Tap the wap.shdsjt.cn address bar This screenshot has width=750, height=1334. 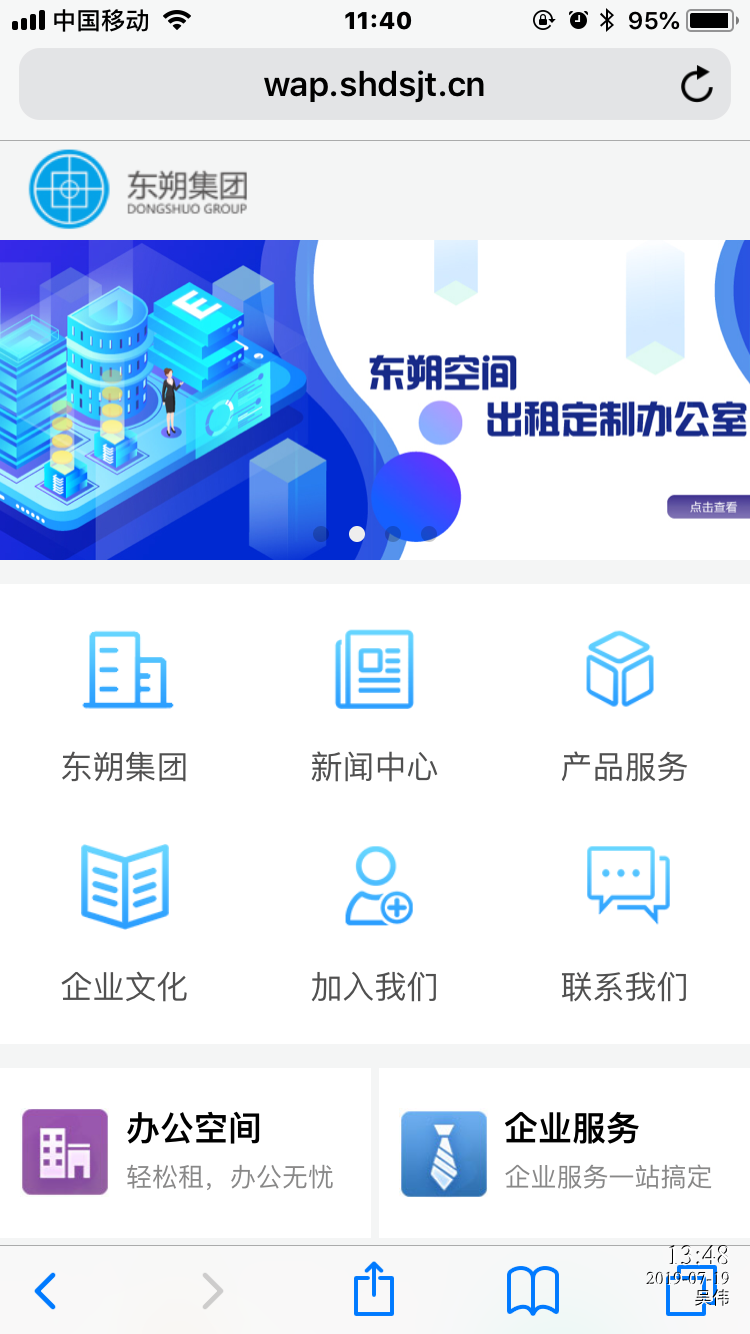[374, 85]
